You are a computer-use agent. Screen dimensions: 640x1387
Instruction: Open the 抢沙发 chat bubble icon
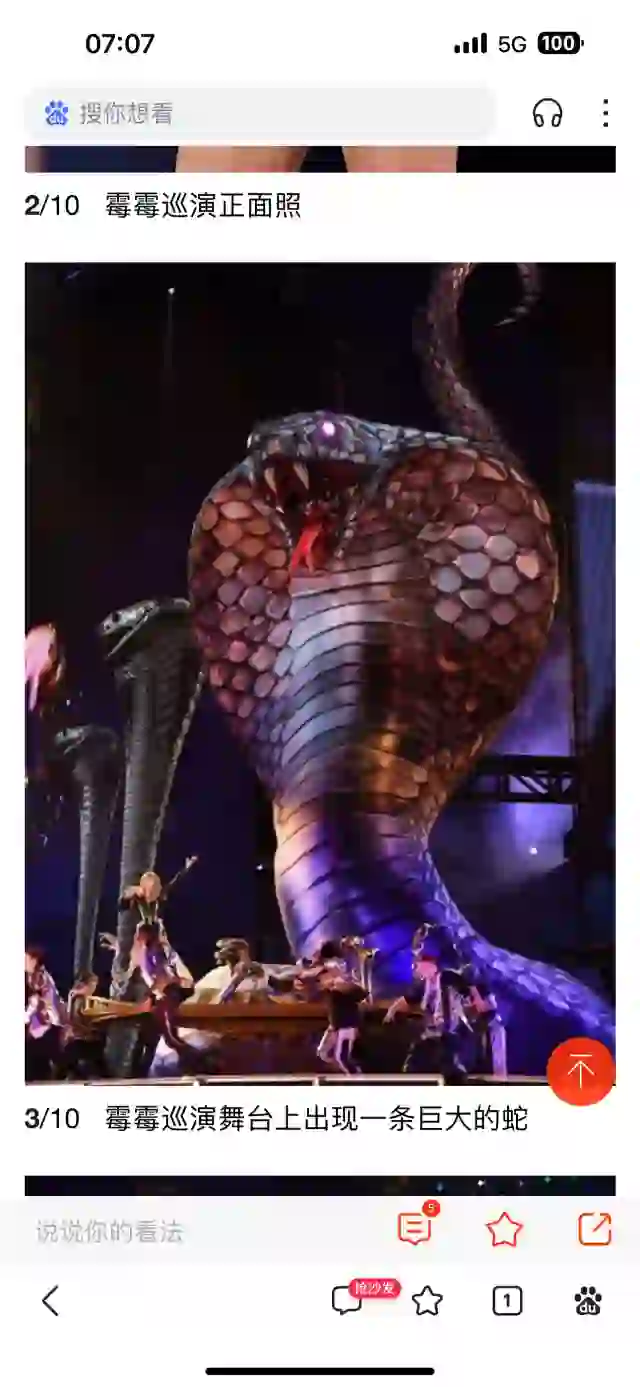tap(348, 1300)
